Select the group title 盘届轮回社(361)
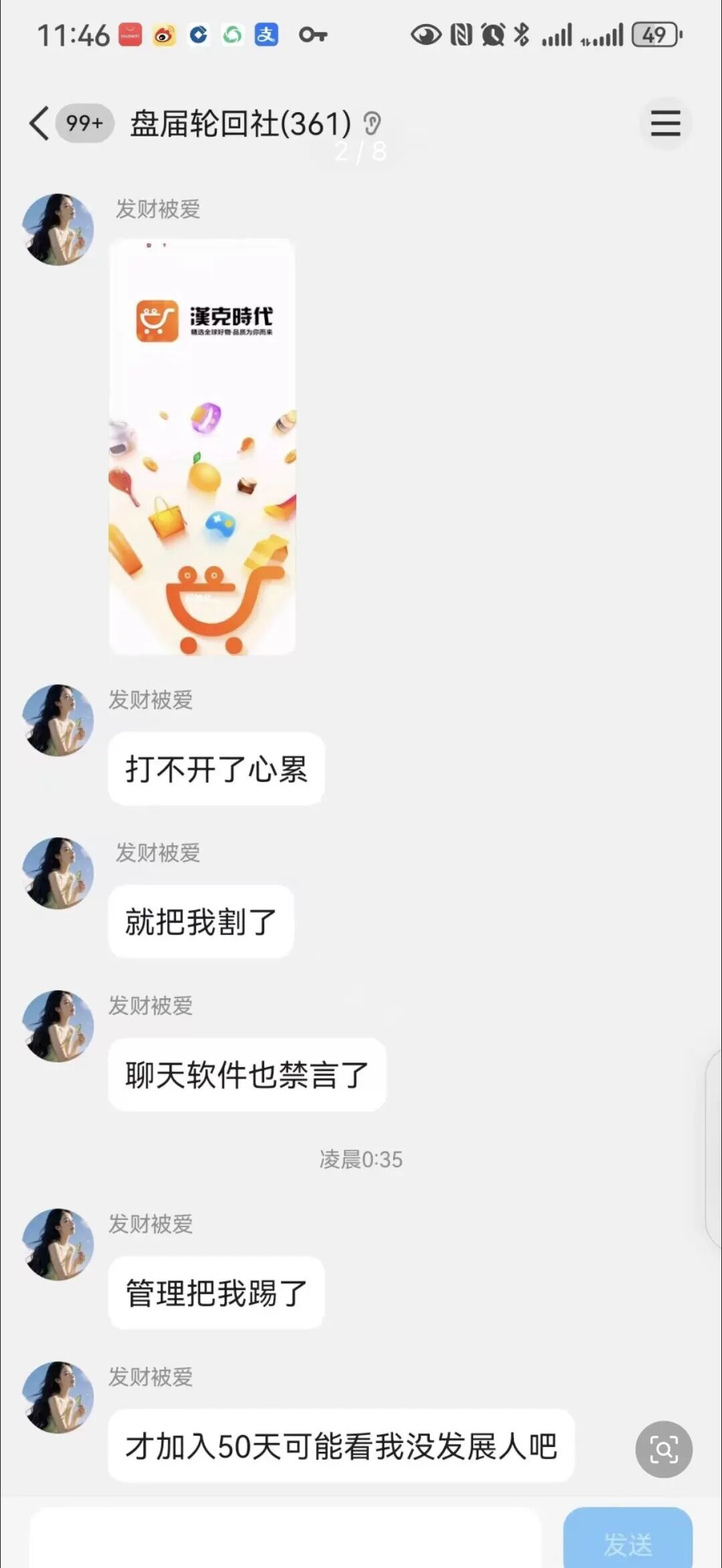The width and height of the screenshot is (722, 1568). pos(237,123)
